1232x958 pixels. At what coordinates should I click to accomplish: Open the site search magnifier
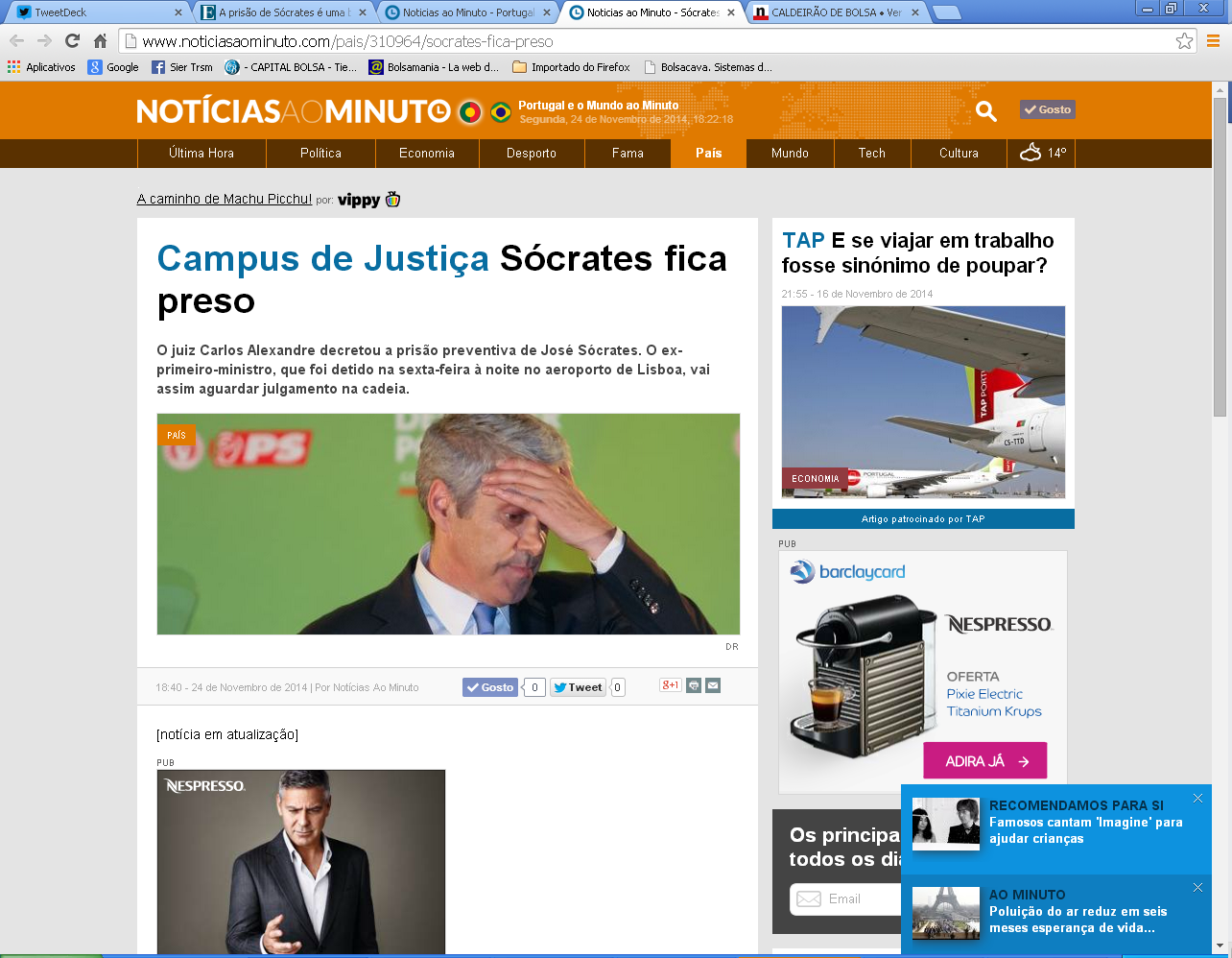pyautogui.click(x=985, y=111)
